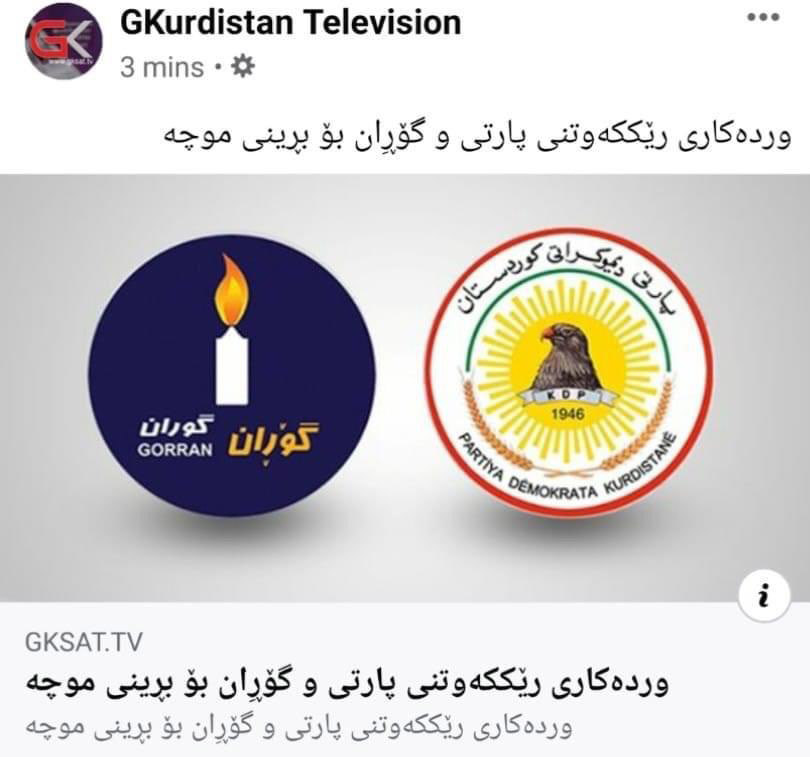Tap the post audience settings gear icon
Screen dimensions: 810x757
coord(243,67)
